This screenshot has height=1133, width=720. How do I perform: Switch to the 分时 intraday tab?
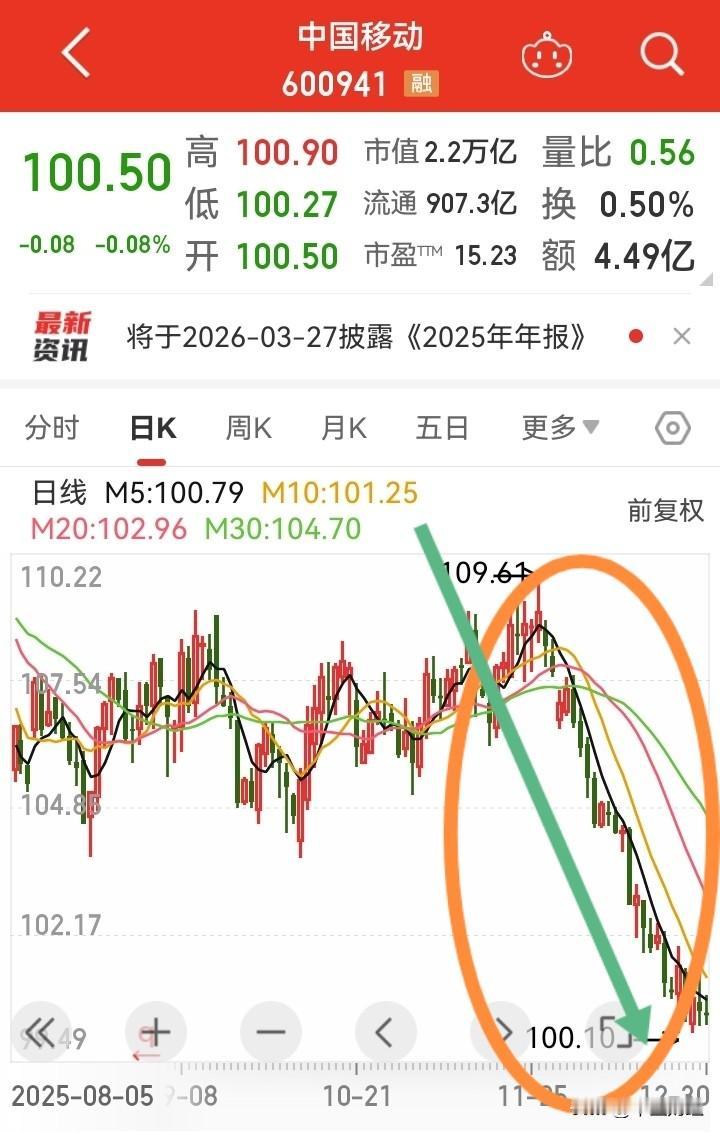(52, 427)
